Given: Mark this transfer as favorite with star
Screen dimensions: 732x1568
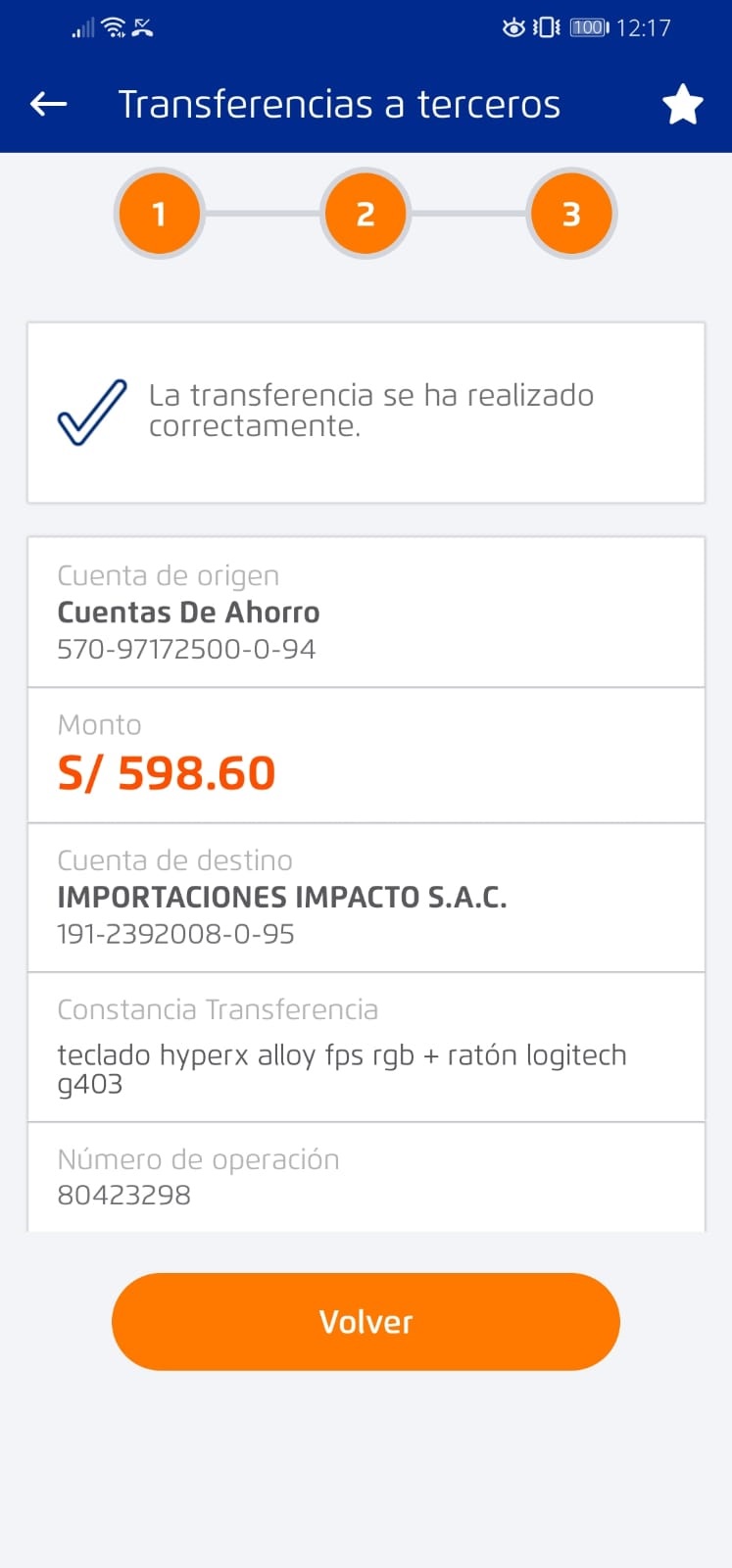Looking at the screenshot, I should tap(682, 105).
